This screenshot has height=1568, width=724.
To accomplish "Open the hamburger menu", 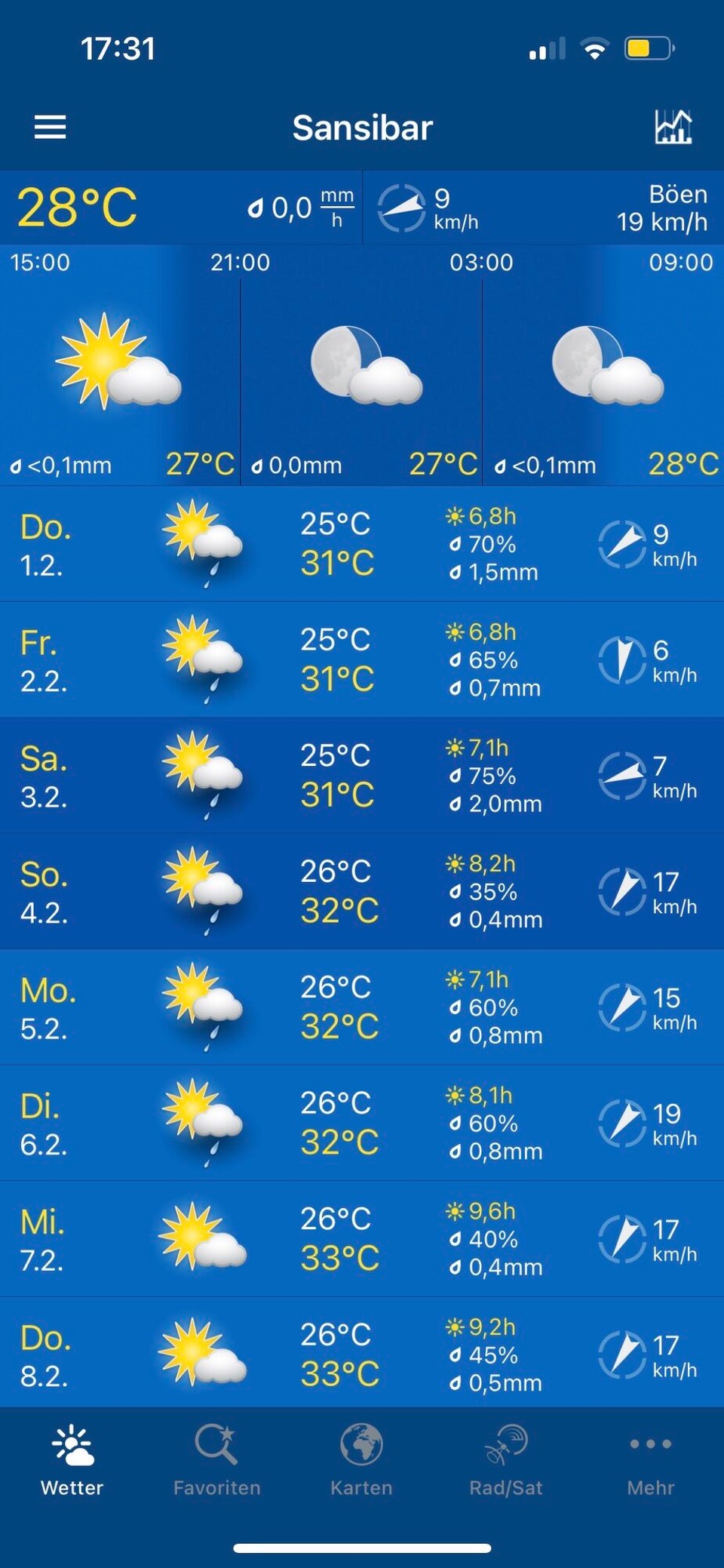I will (x=51, y=127).
